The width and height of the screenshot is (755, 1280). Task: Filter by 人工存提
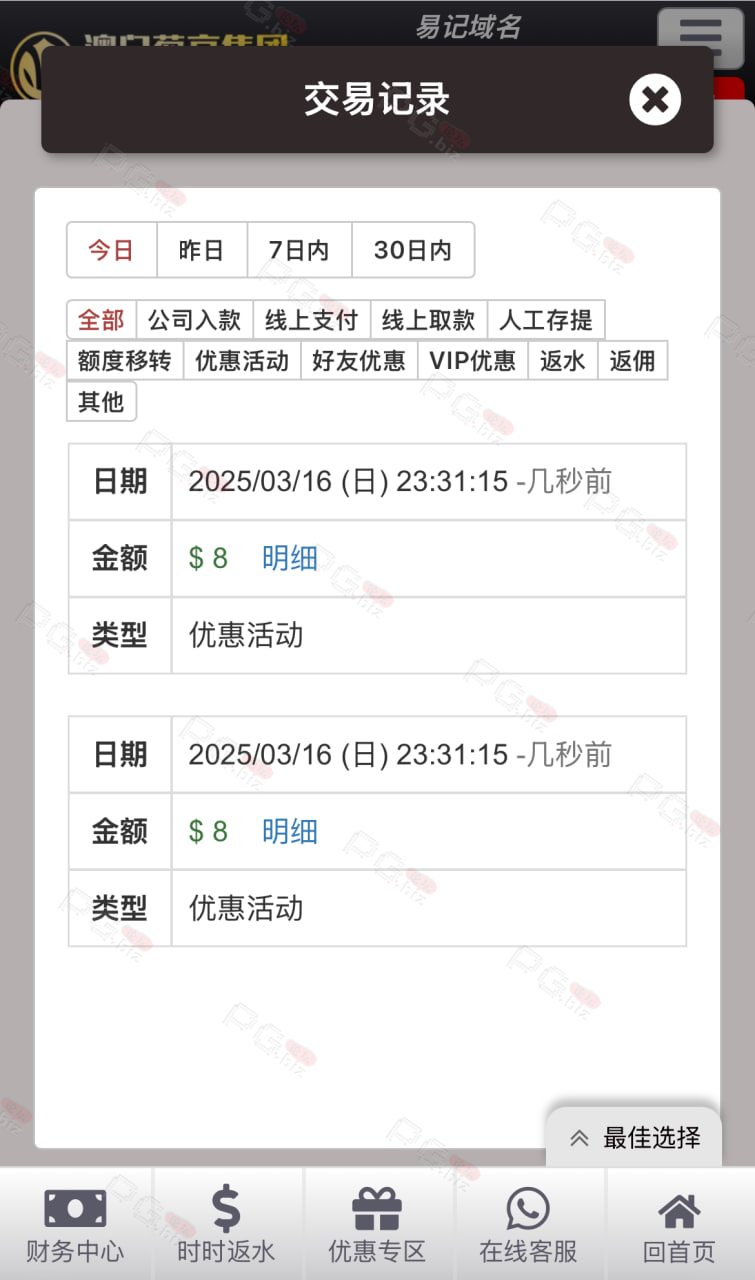[x=546, y=320]
